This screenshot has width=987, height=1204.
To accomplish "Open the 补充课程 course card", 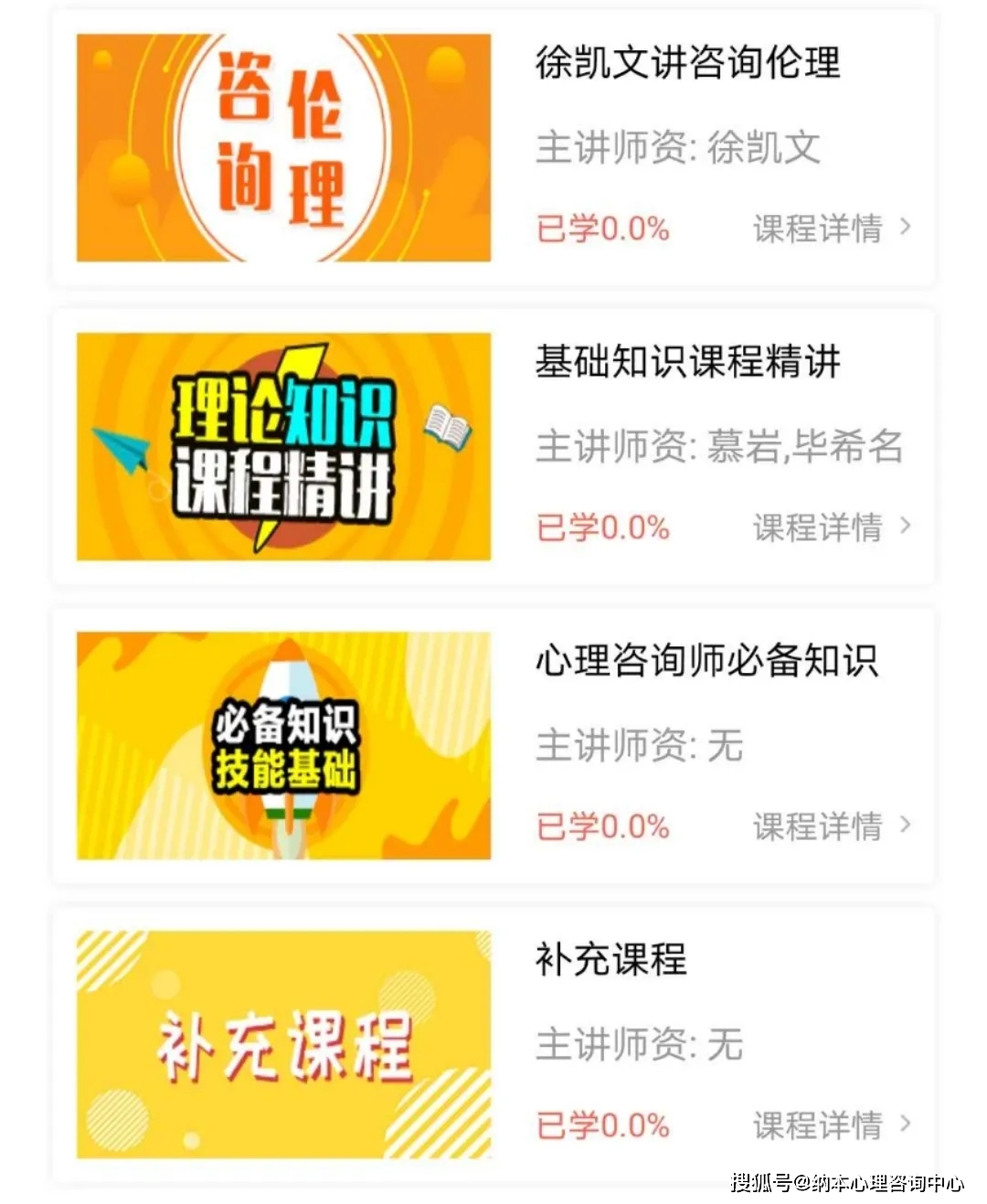I will tap(610, 960).
